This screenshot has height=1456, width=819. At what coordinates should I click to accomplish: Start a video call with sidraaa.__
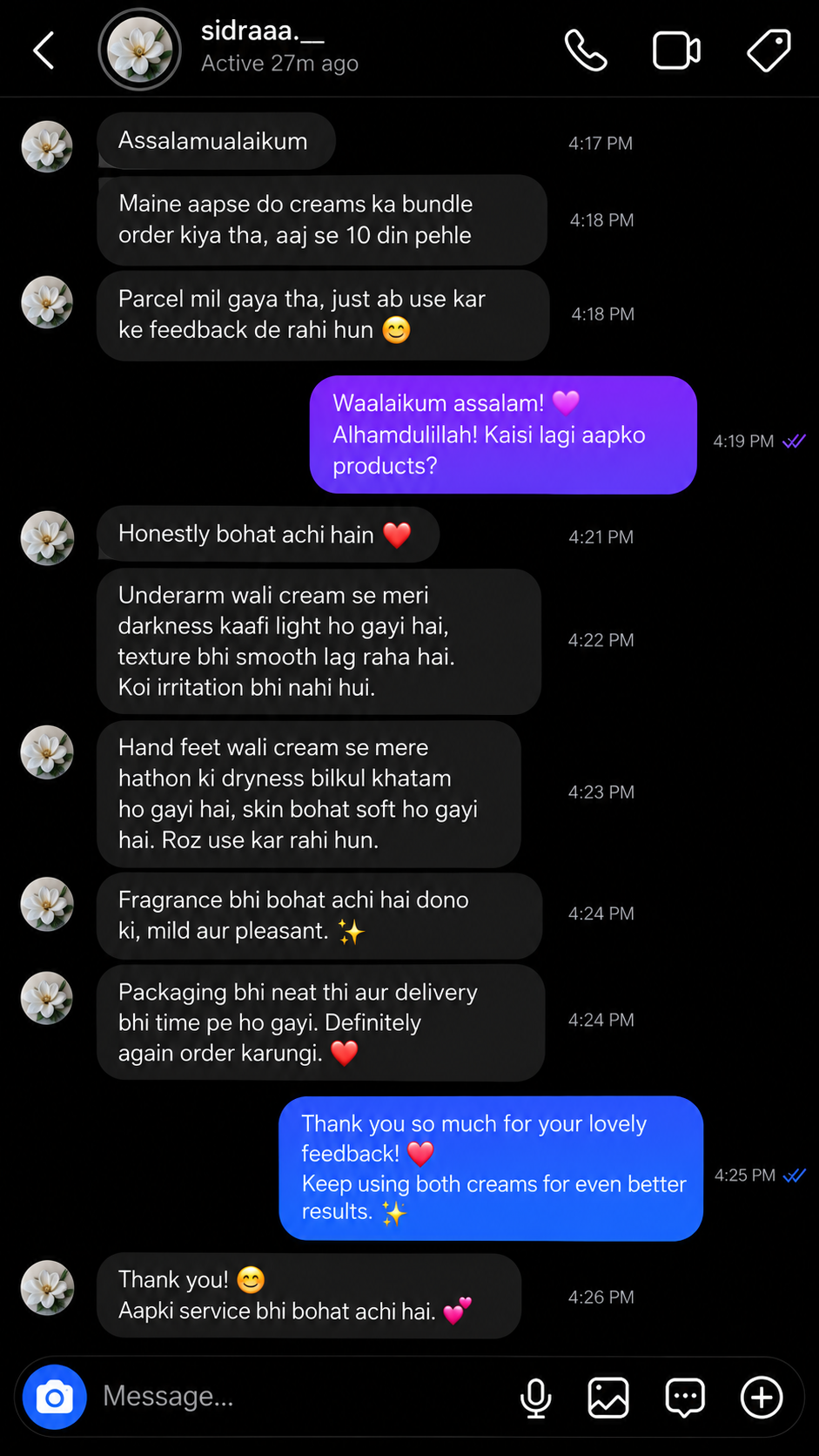click(x=676, y=51)
